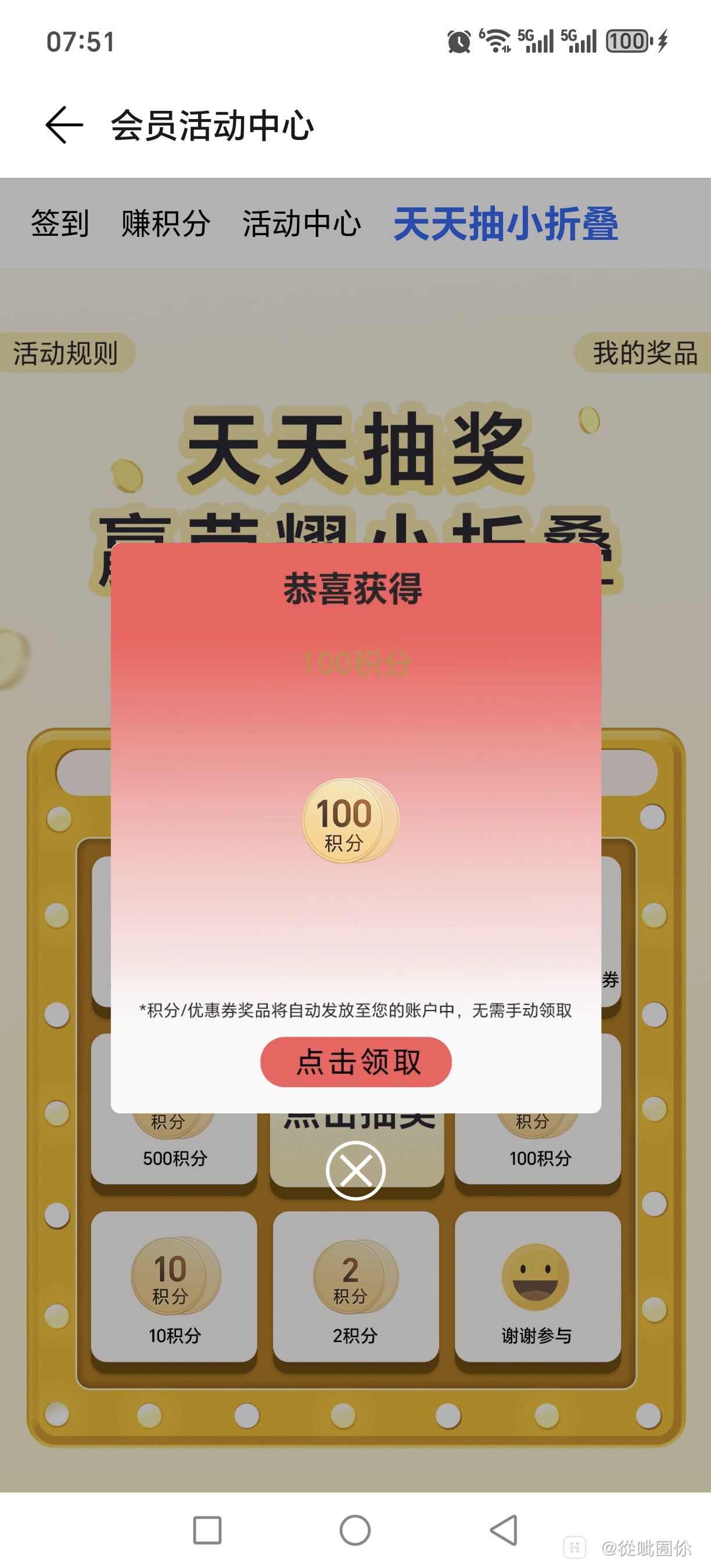Open 我的奖品 prize list
The height and width of the screenshot is (1568, 711).
(x=644, y=353)
